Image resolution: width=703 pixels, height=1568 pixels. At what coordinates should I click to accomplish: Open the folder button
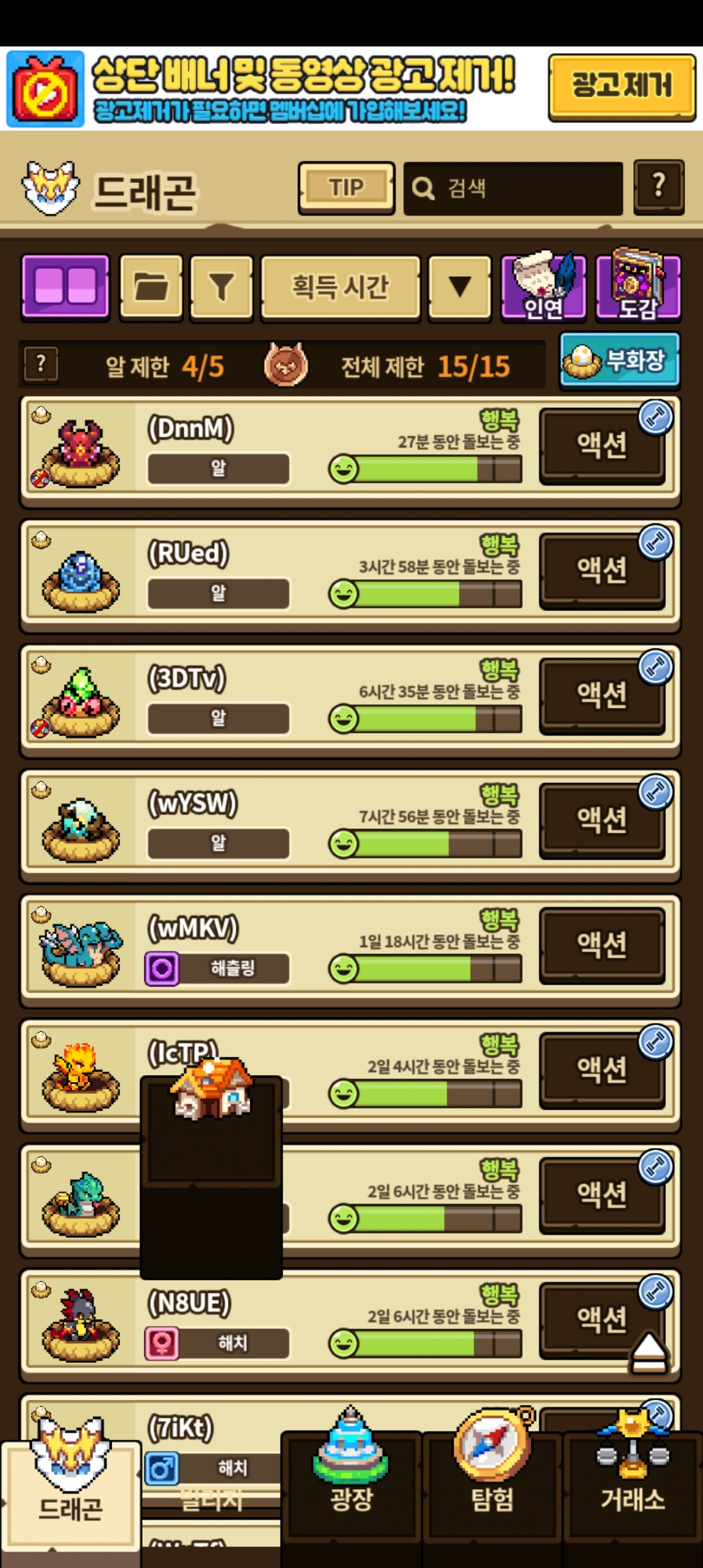tap(151, 287)
